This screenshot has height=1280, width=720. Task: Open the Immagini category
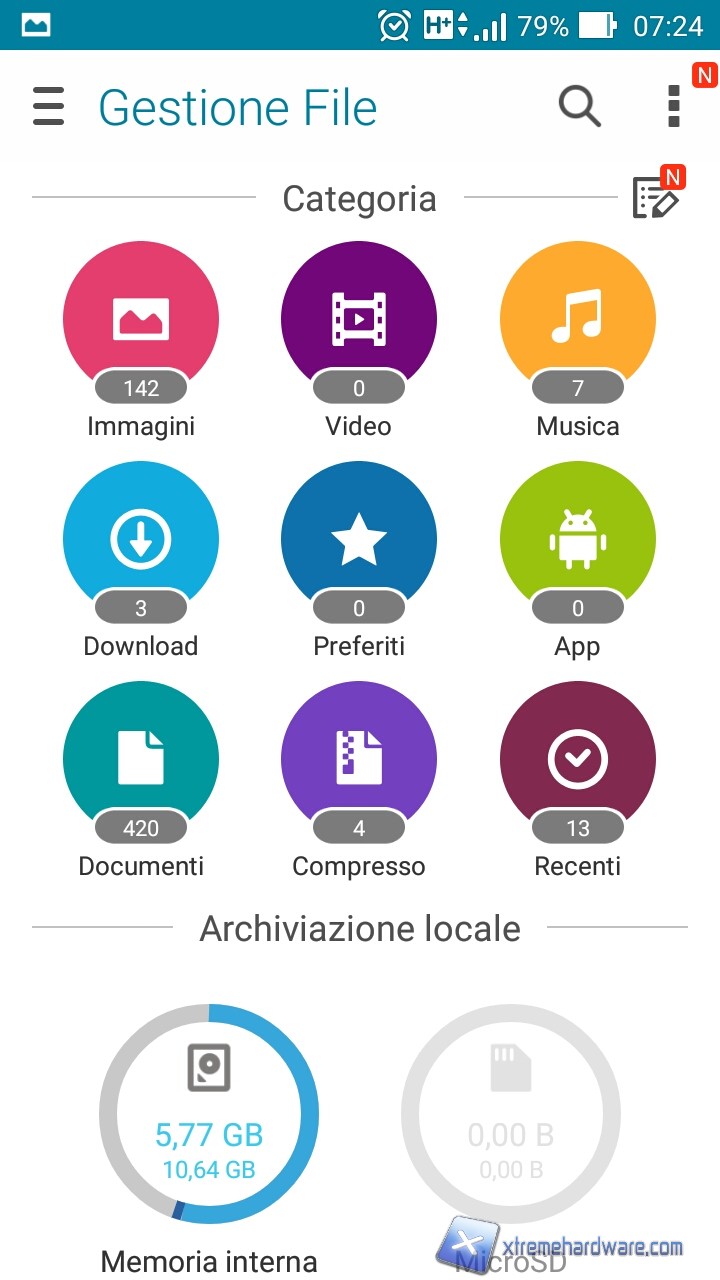(141, 320)
